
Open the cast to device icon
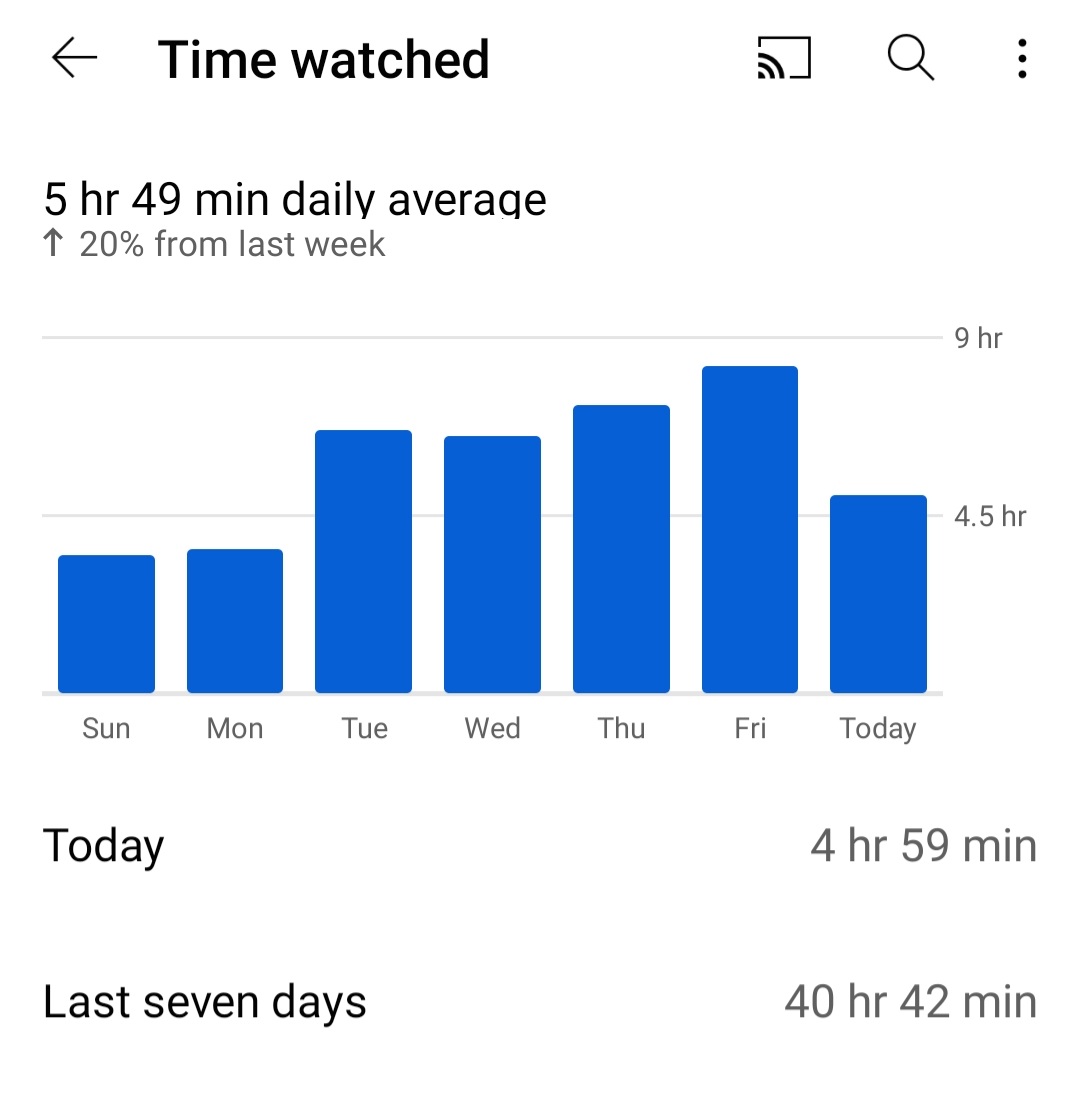coord(783,59)
